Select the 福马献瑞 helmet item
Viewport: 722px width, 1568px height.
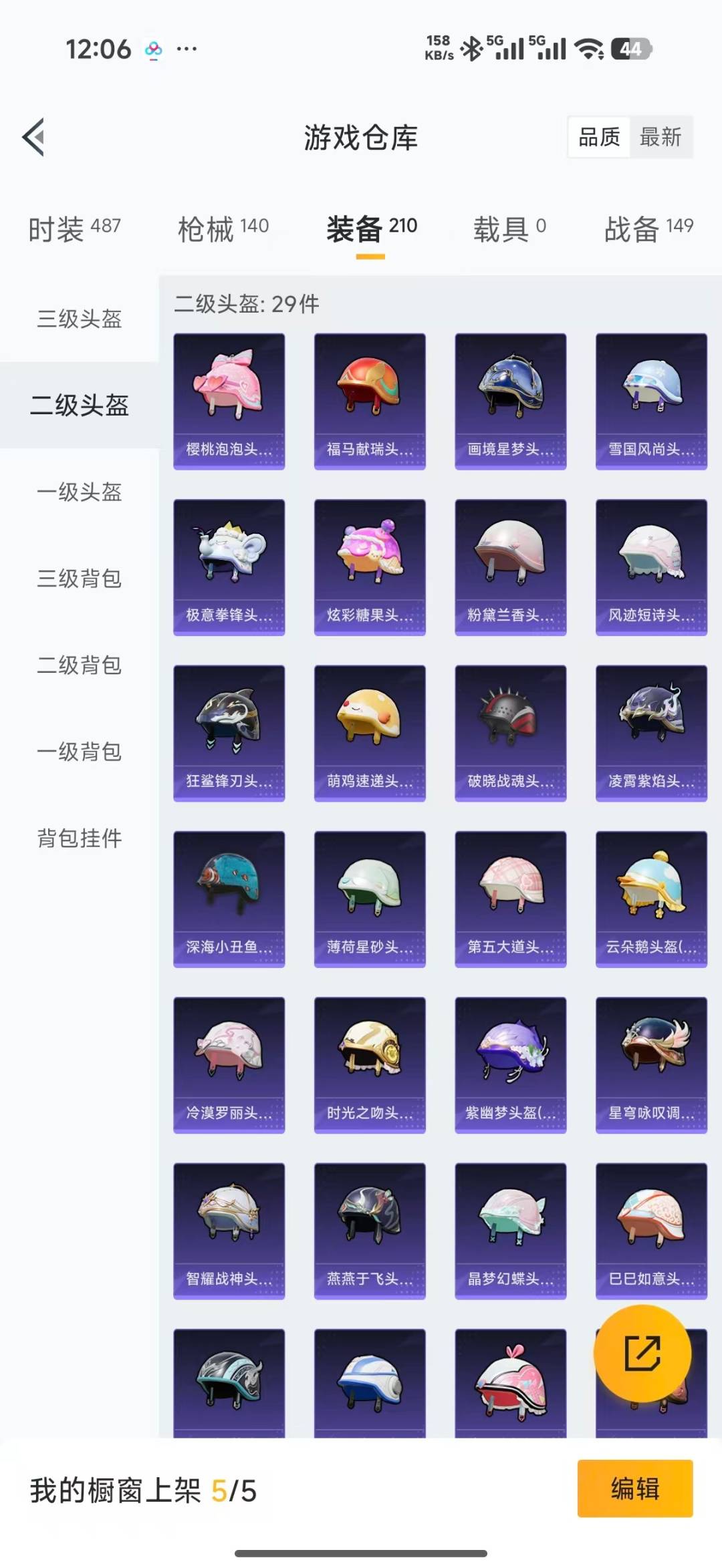(x=369, y=398)
